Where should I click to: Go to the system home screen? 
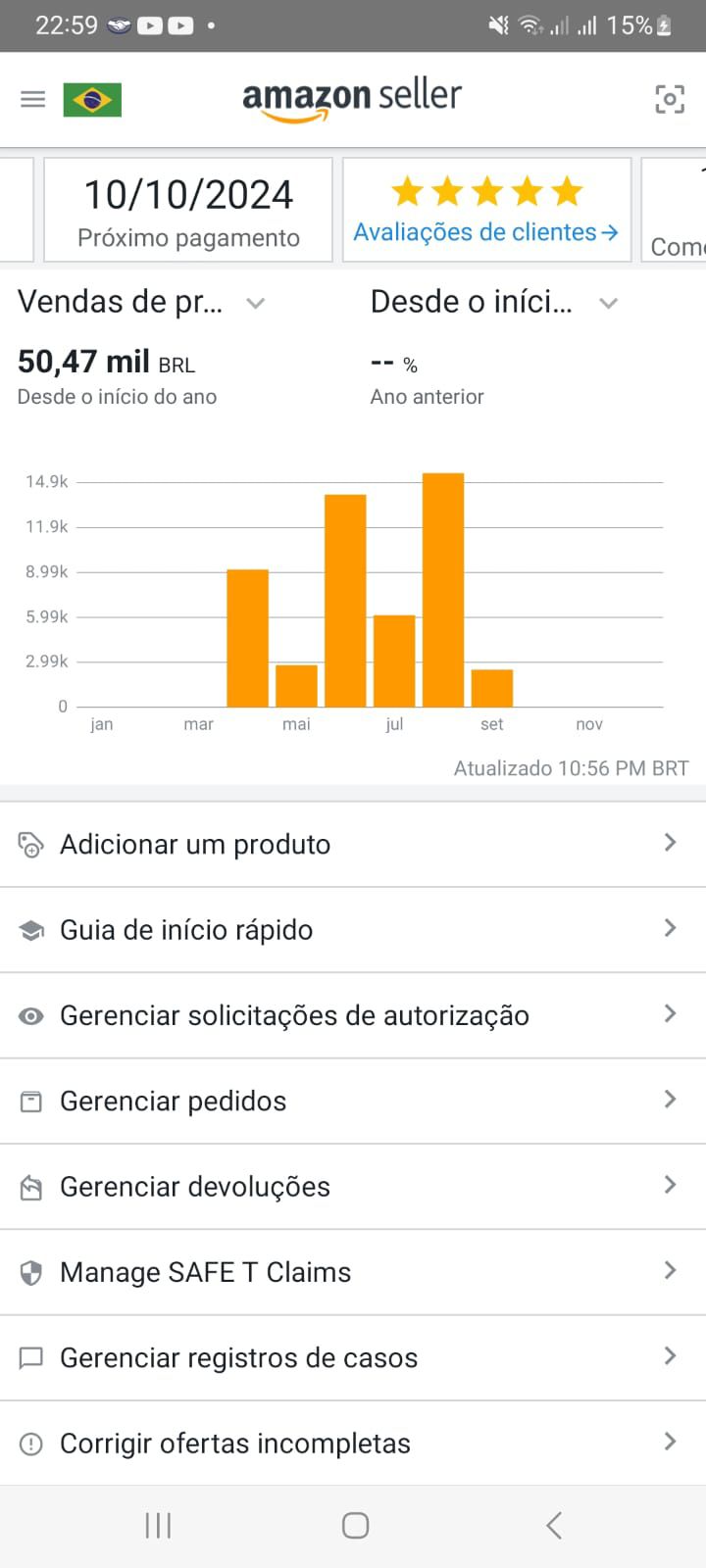355,1525
